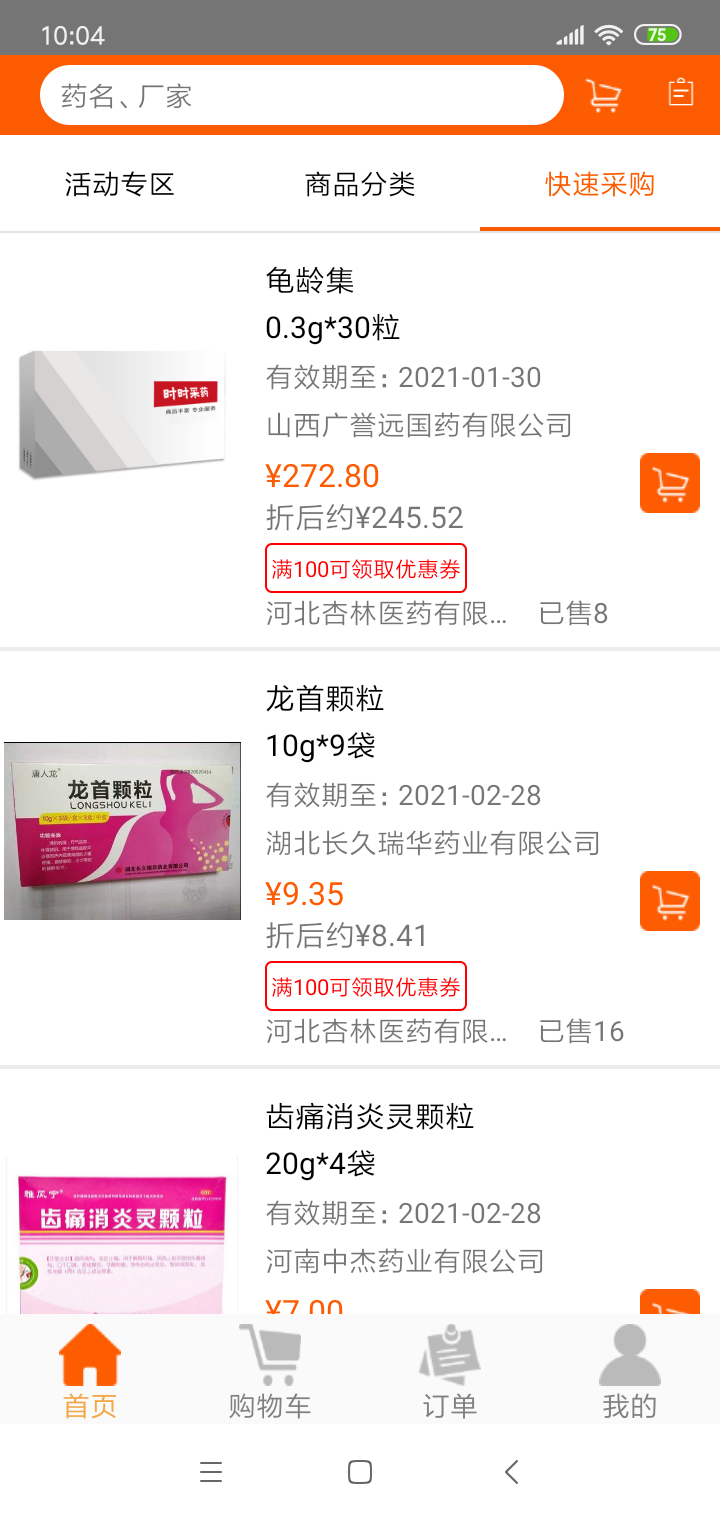Tap the 满100可领取优惠券 coupon tag under 龟龄集

[366, 569]
